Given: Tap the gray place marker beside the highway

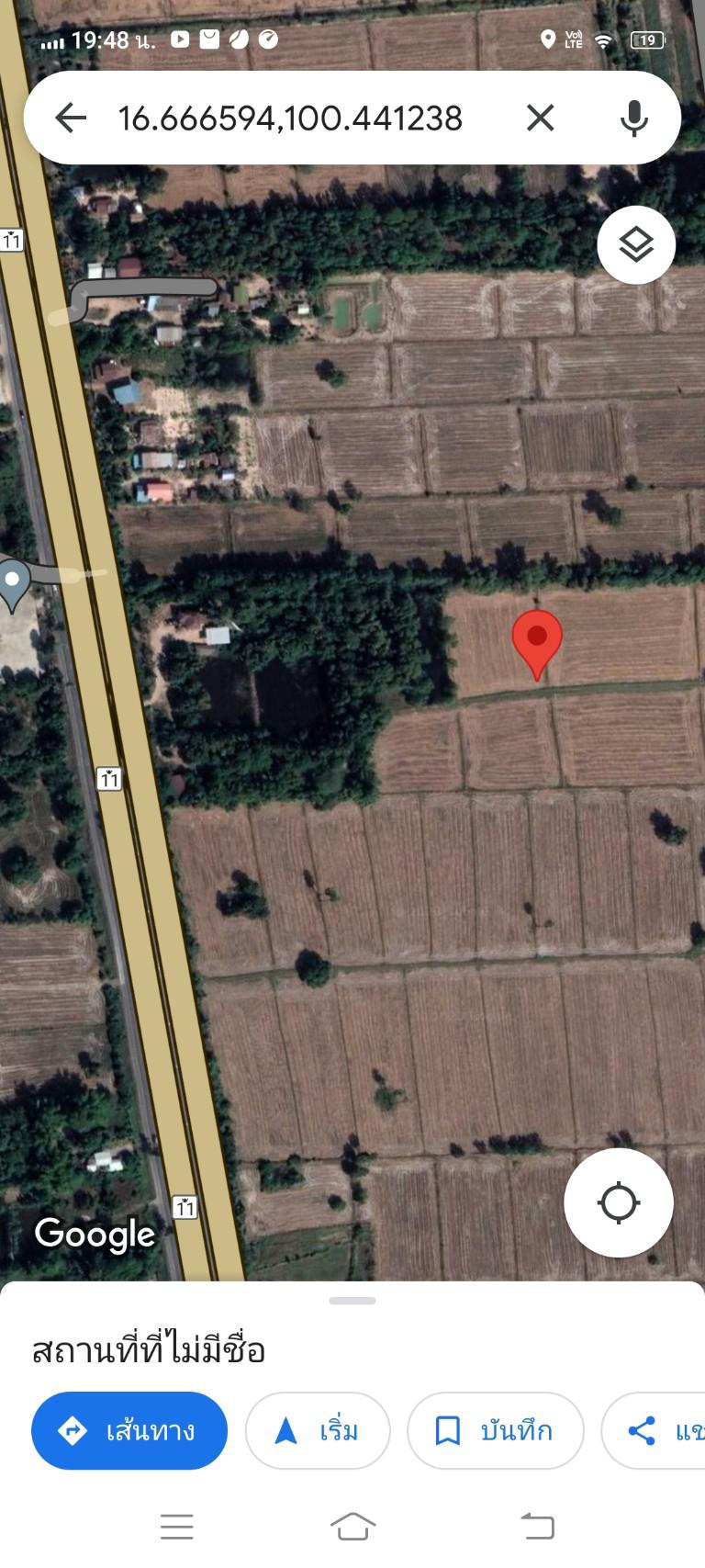Looking at the screenshot, I should (13, 584).
